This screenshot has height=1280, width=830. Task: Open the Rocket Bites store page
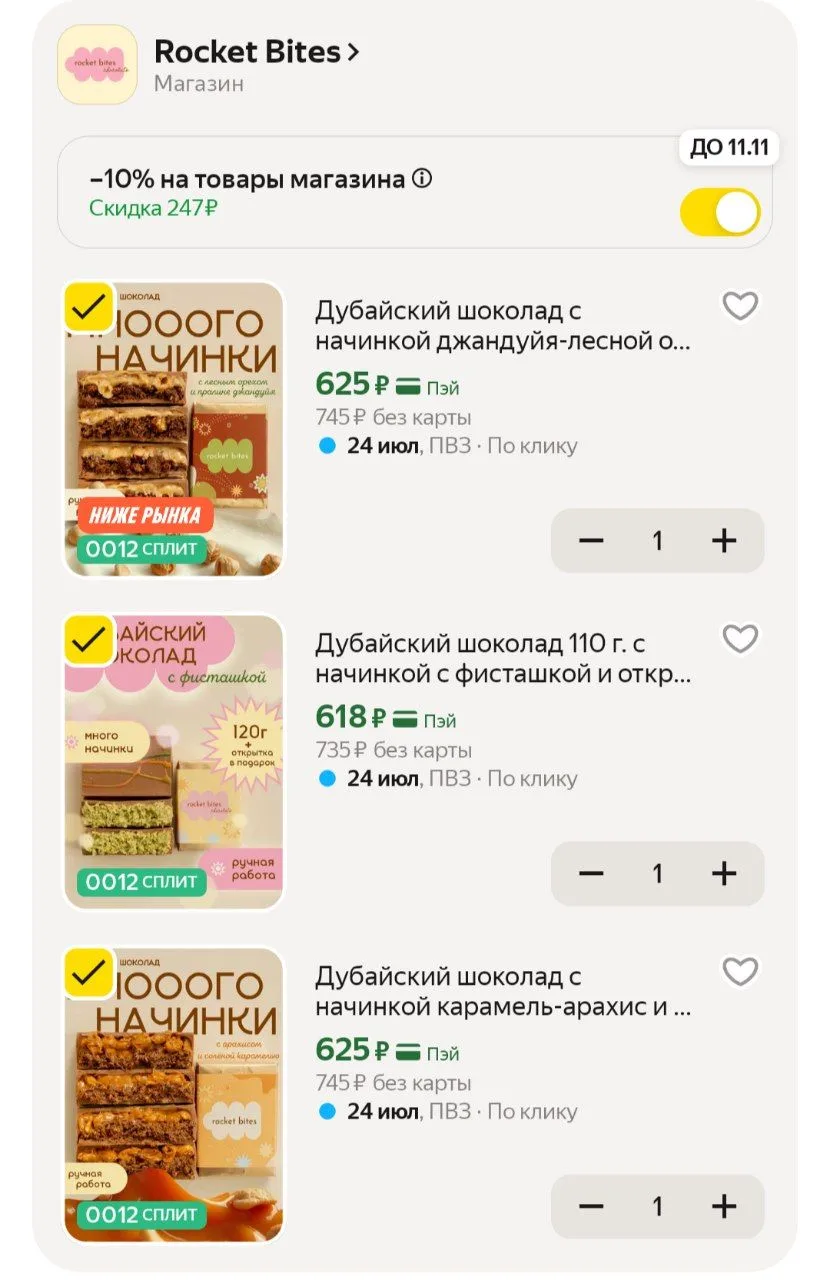256,52
